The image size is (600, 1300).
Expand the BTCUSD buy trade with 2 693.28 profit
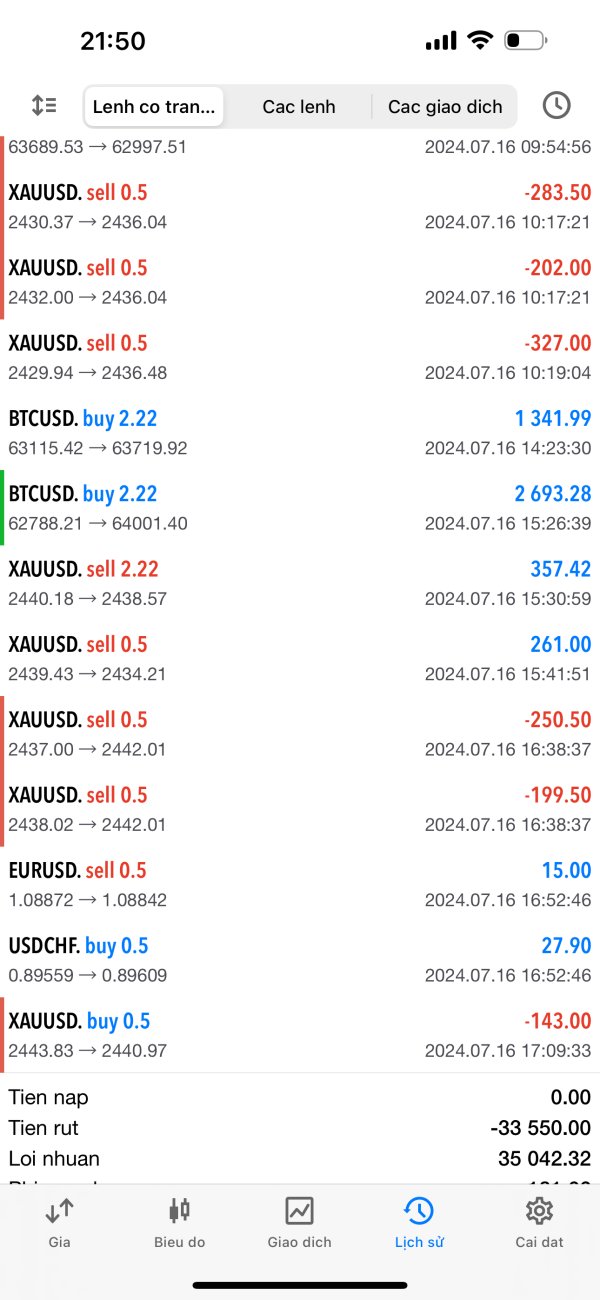[x=300, y=508]
